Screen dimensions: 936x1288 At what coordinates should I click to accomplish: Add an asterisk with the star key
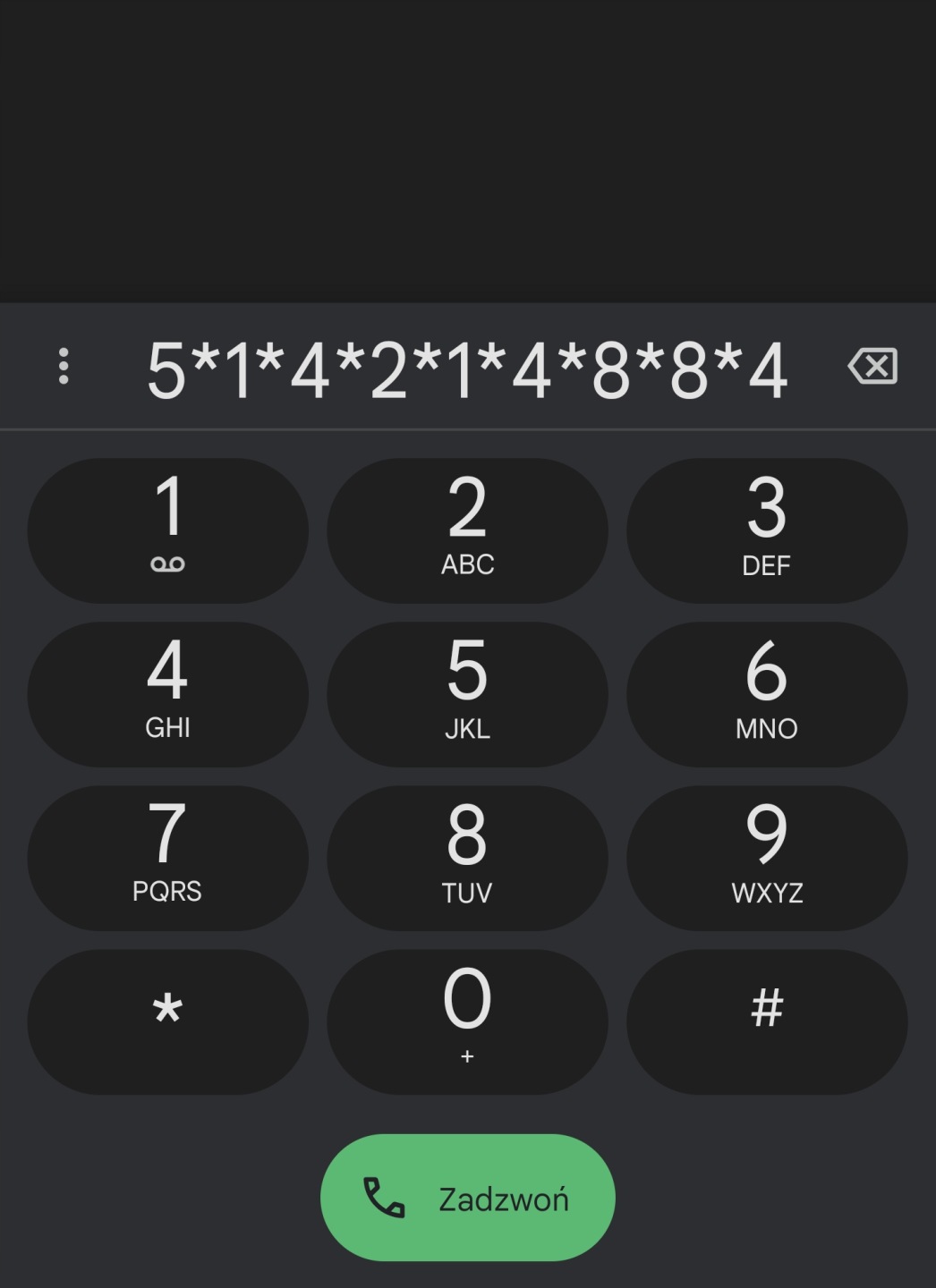(167, 1021)
